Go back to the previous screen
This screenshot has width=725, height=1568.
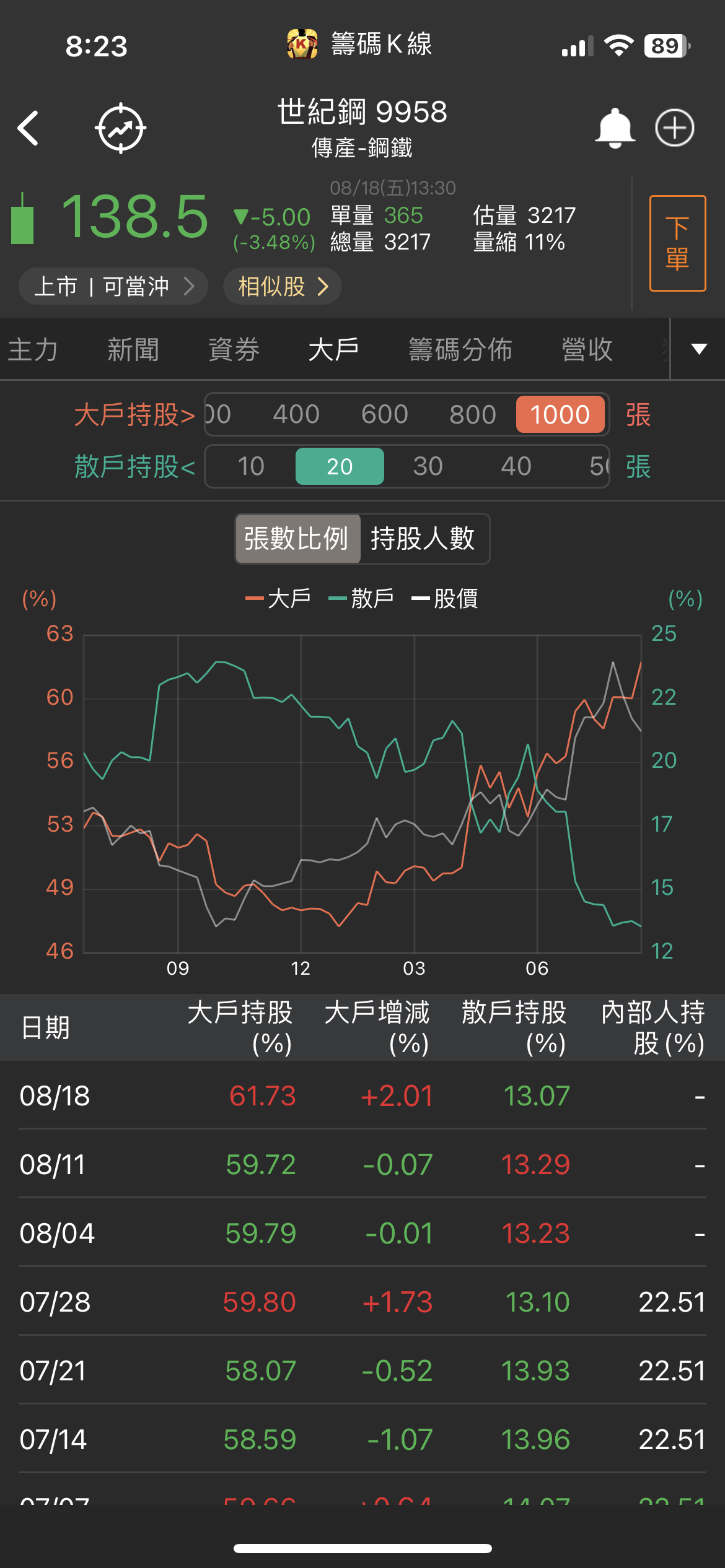(29, 128)
